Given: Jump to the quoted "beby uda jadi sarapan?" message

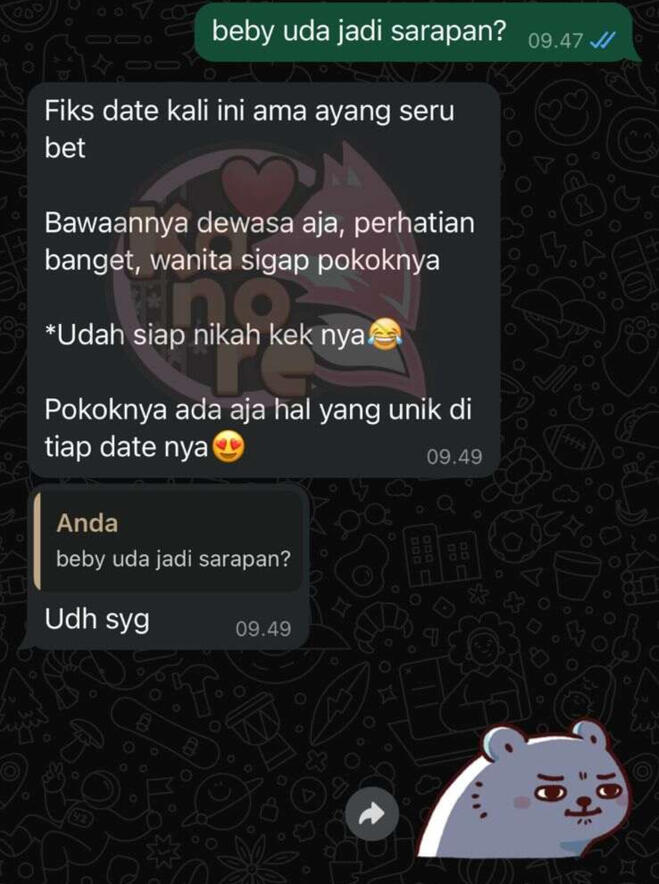Looking at the screenshot, I should 168,541.
